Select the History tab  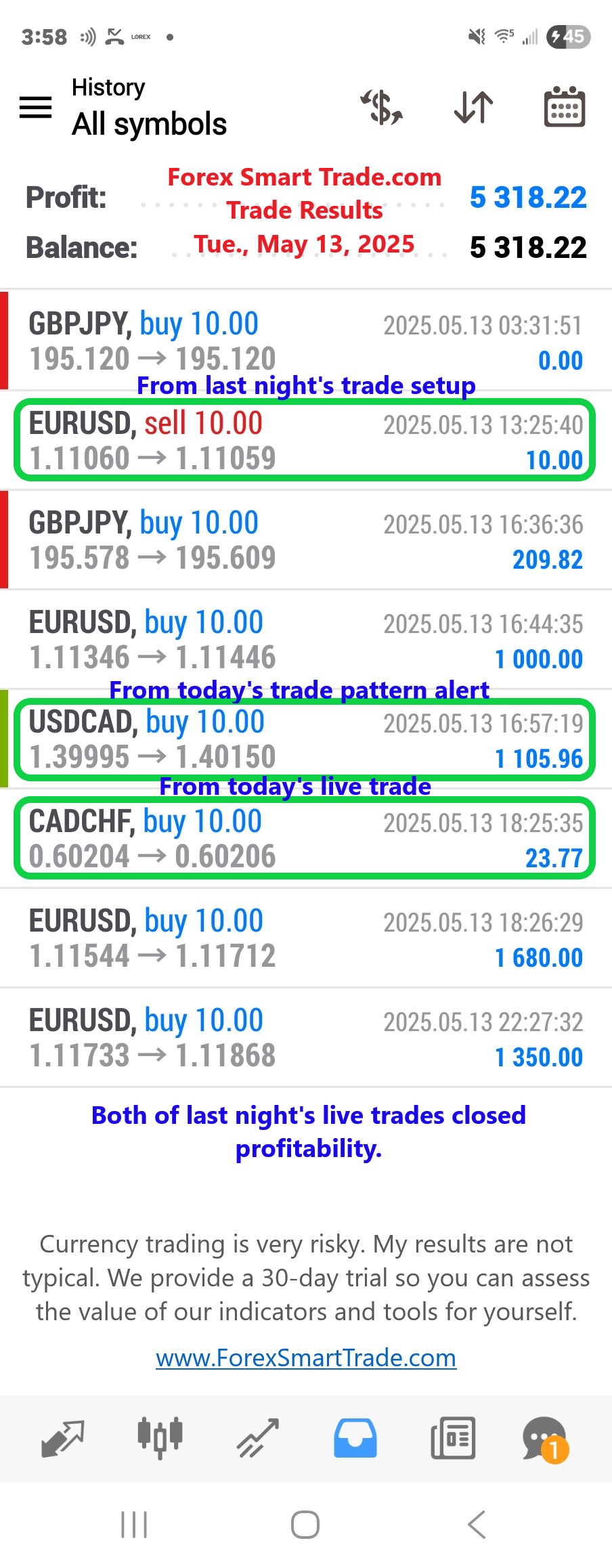pos(355,1438)
